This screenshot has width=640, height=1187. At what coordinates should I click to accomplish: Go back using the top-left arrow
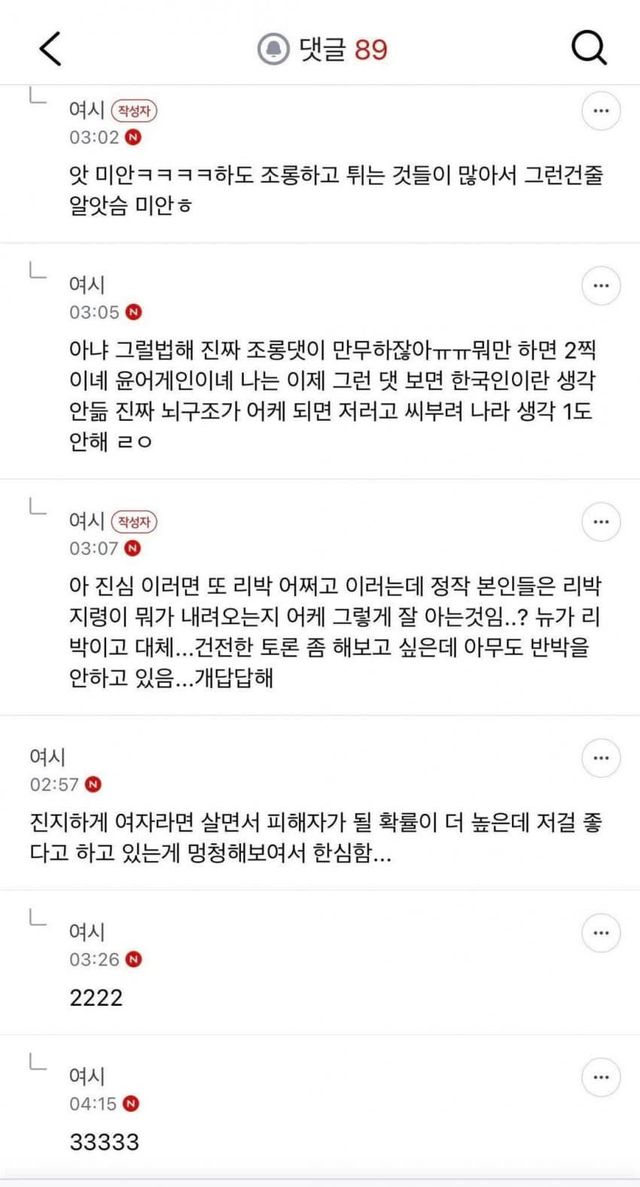(50, 48)
